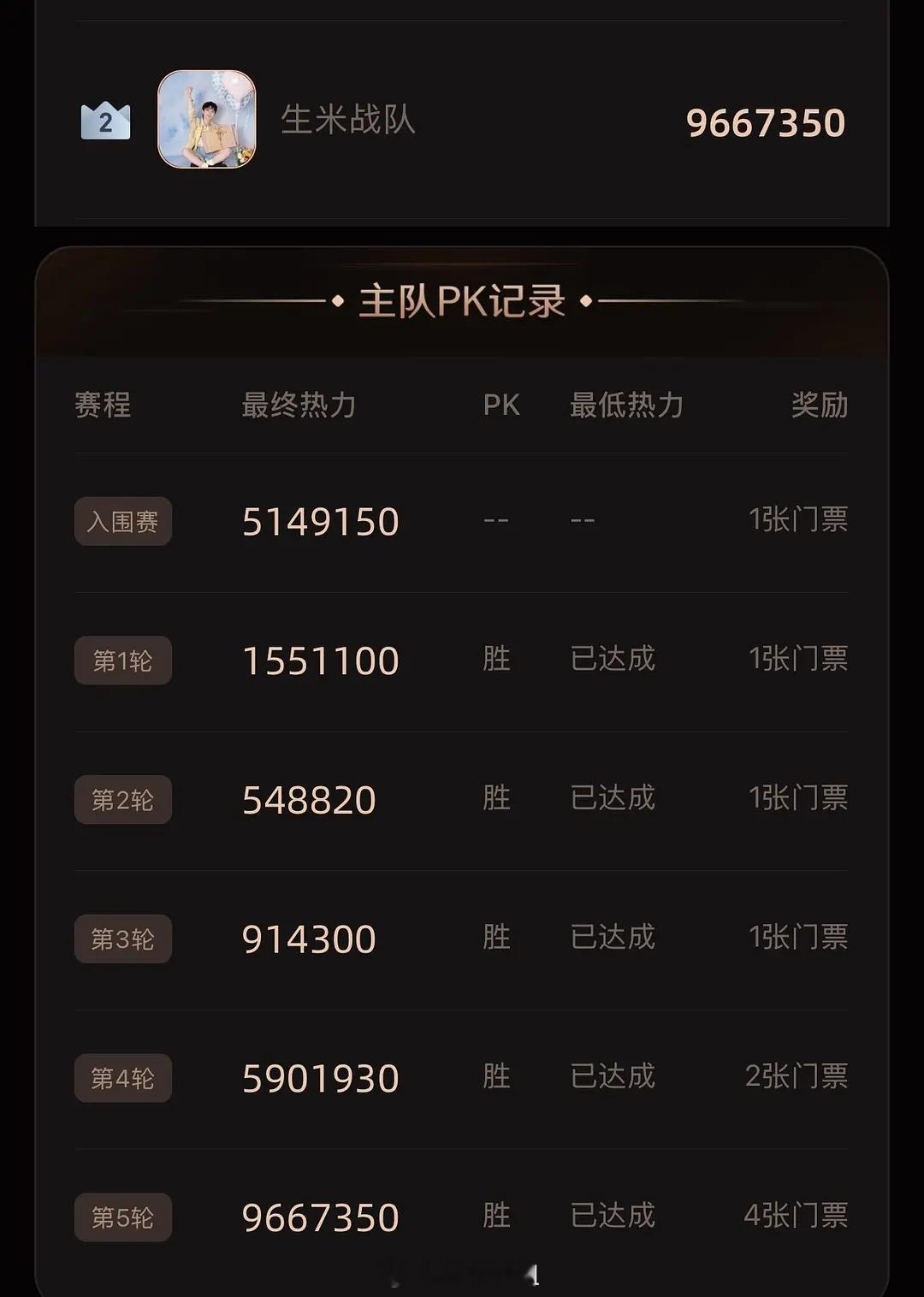The image size is (924, 1297).
Task: Click the 胜 result for 第1轮
Action: pyautogui.click(x=497, y=659)
